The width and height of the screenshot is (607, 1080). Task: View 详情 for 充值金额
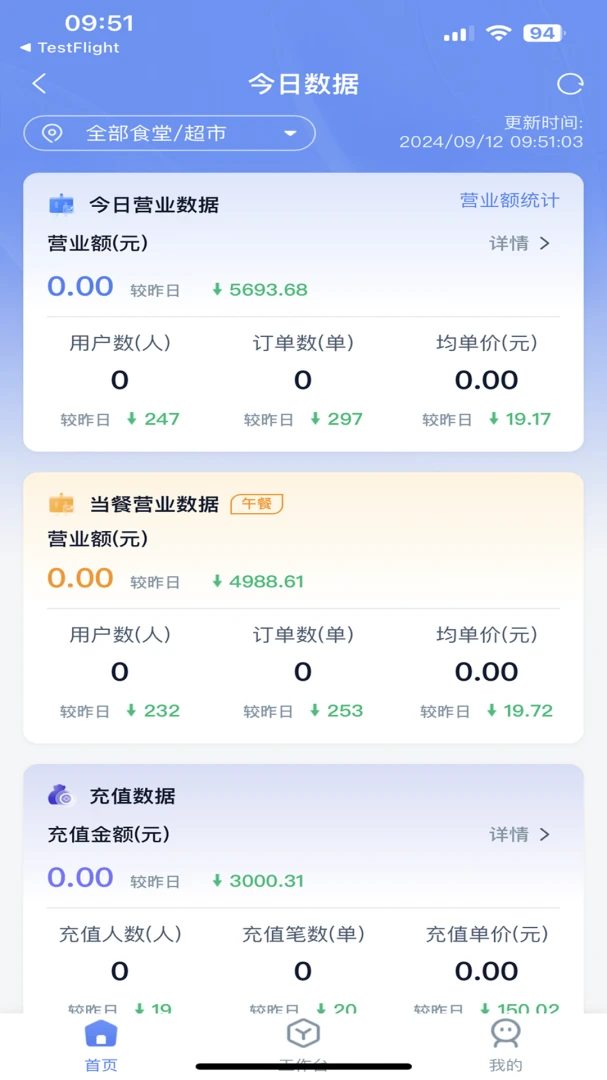[520, 834]
